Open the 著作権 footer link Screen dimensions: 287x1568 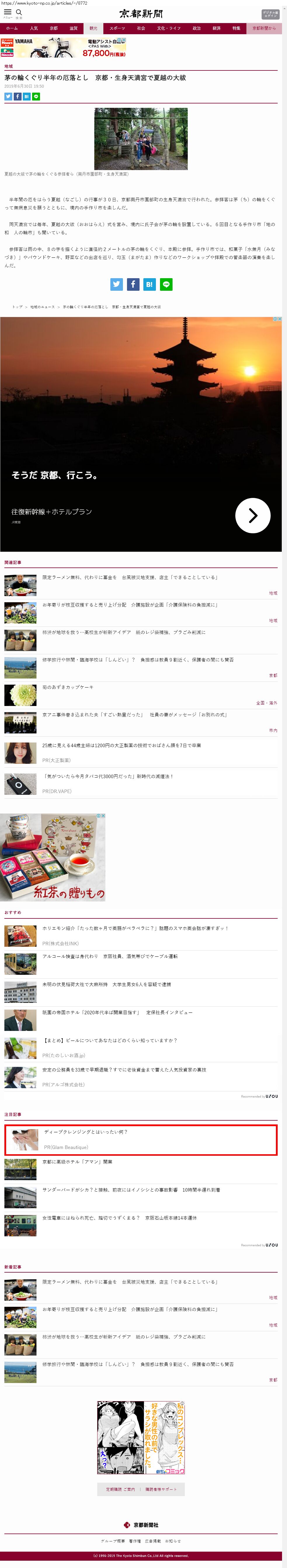[134, 1541]
